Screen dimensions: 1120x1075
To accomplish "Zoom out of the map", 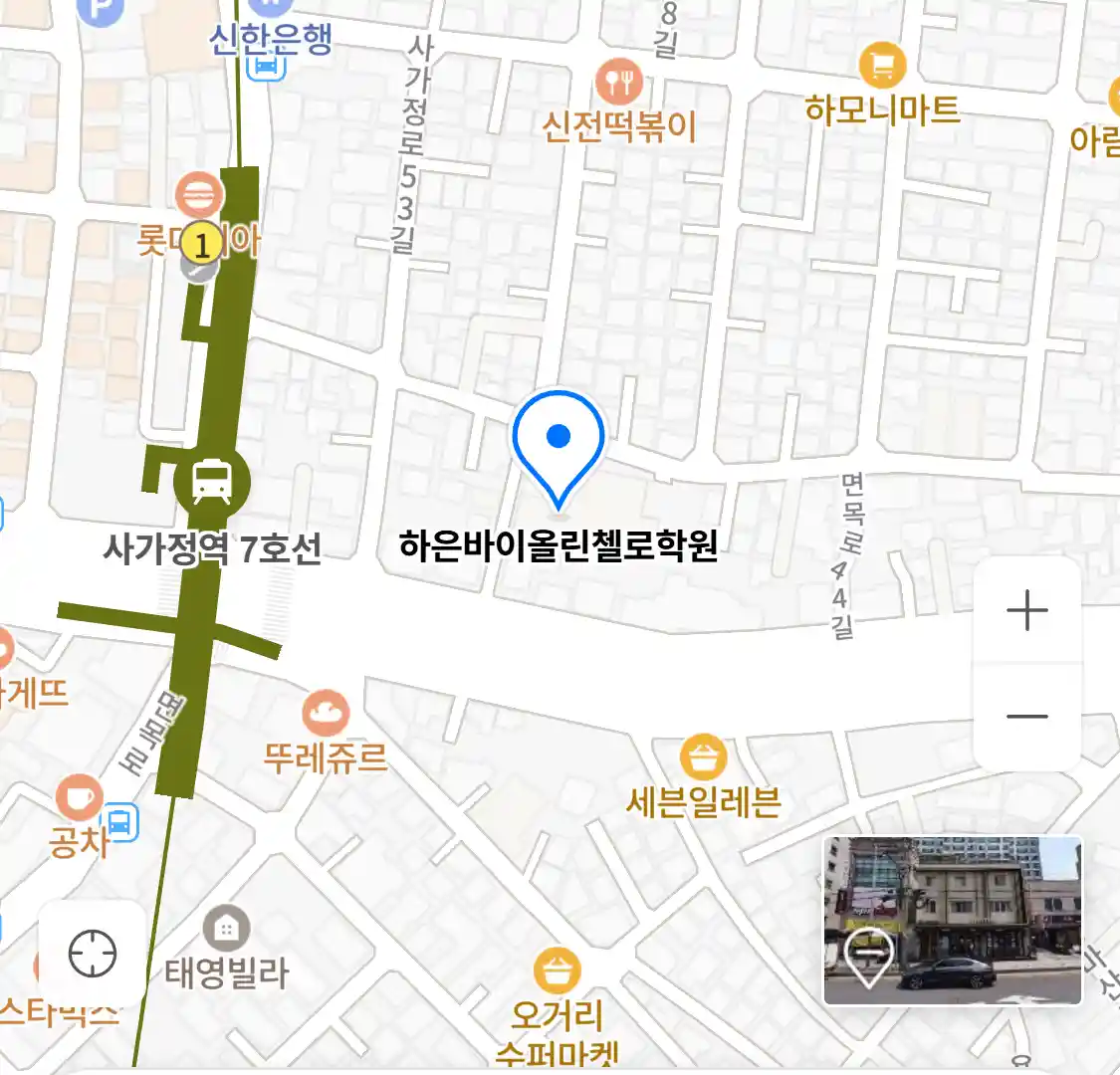I will pyautogui.click(x=1026, y=717).
